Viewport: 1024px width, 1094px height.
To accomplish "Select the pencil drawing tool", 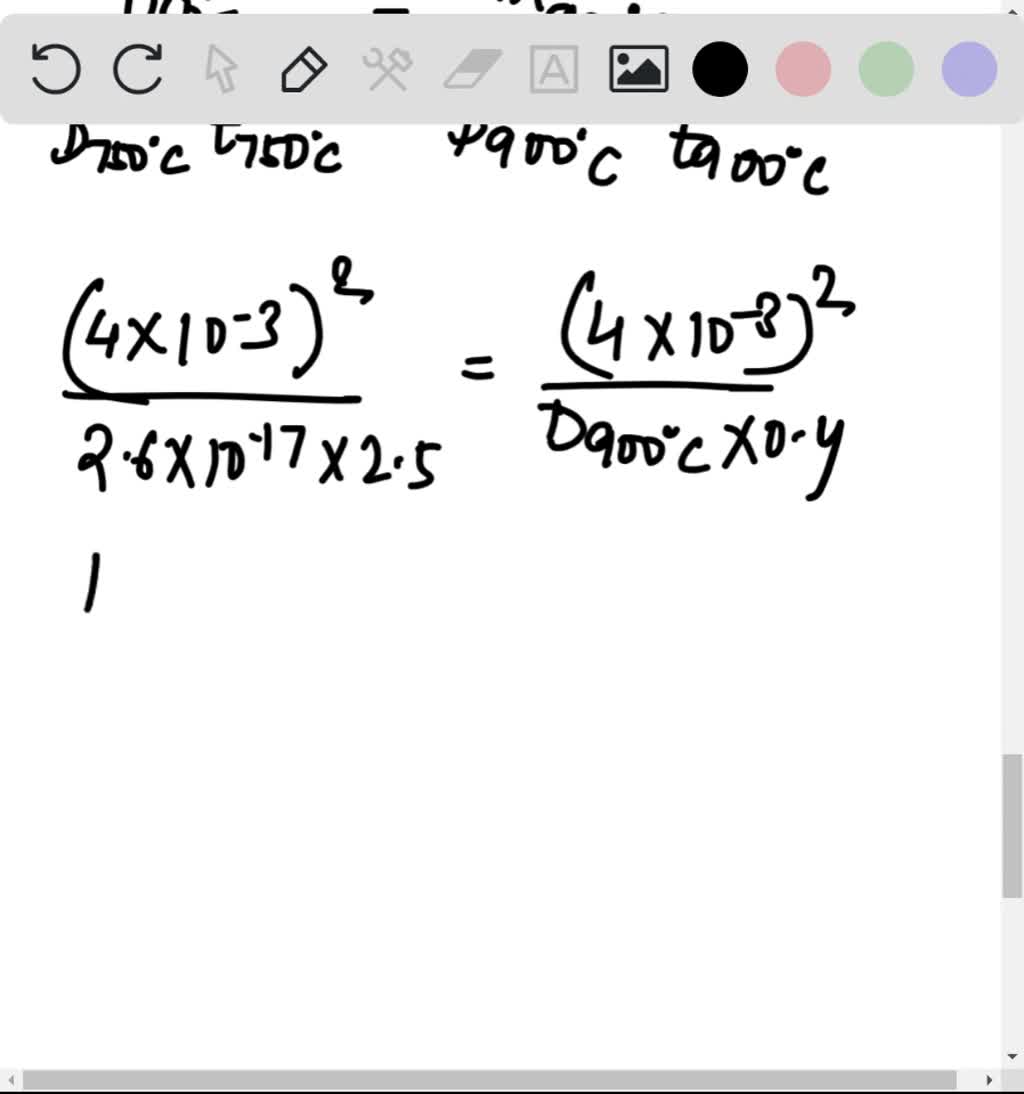I will point(303,70).
